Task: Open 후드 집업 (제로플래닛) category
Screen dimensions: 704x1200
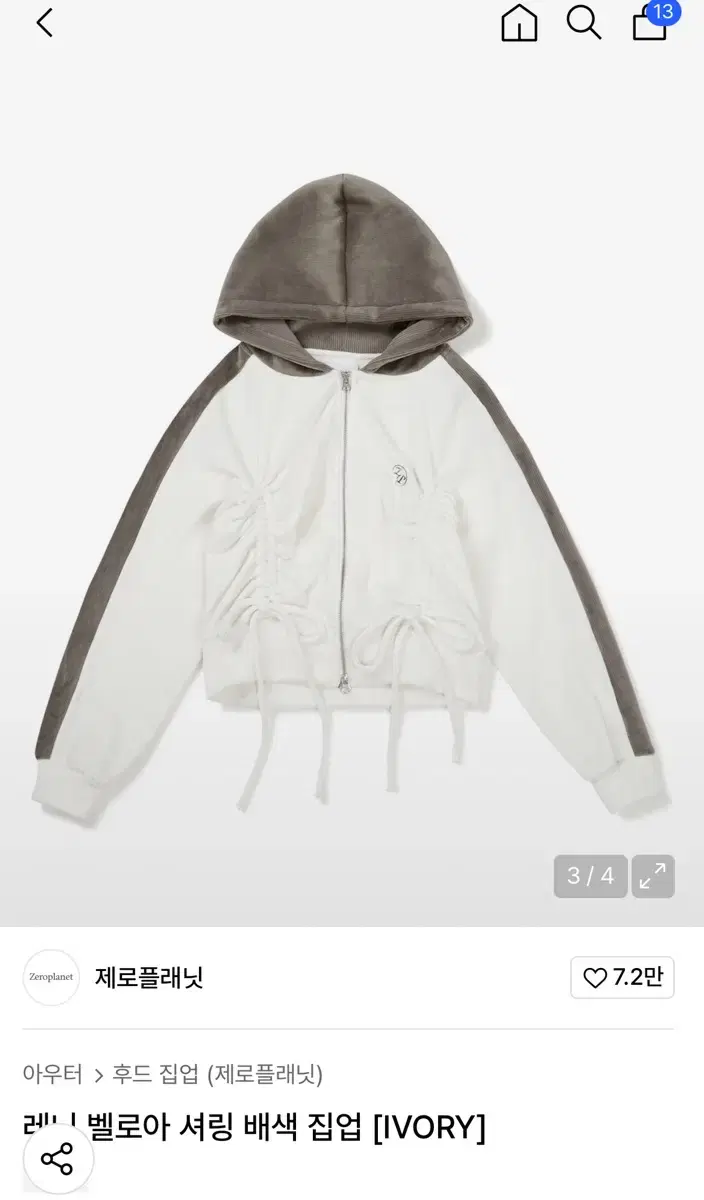Action: click(x=215, y=1075)
